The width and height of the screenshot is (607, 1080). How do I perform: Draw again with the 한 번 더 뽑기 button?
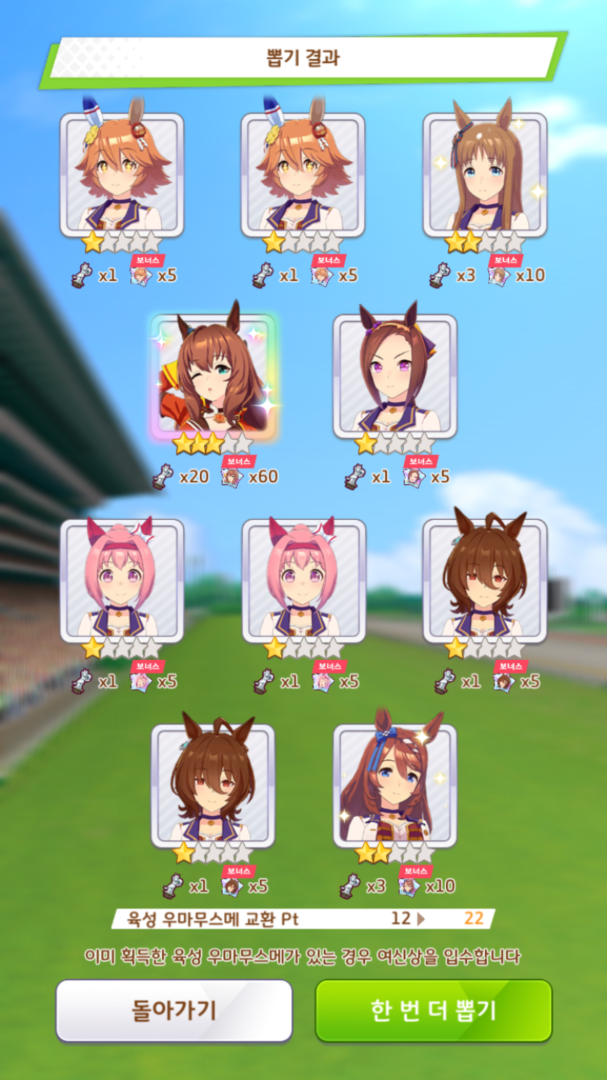(433, 1010)
